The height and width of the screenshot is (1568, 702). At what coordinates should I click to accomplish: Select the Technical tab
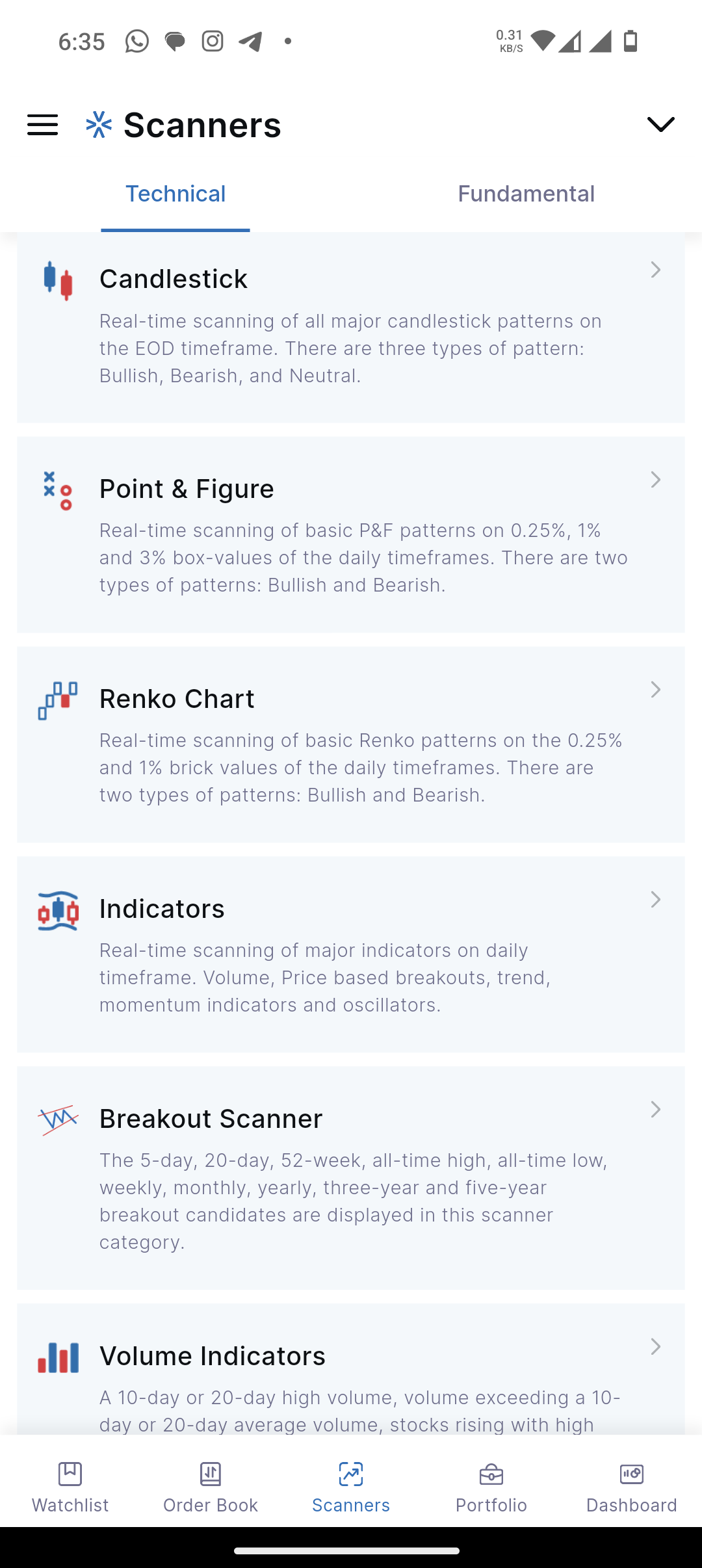(175, 194)
